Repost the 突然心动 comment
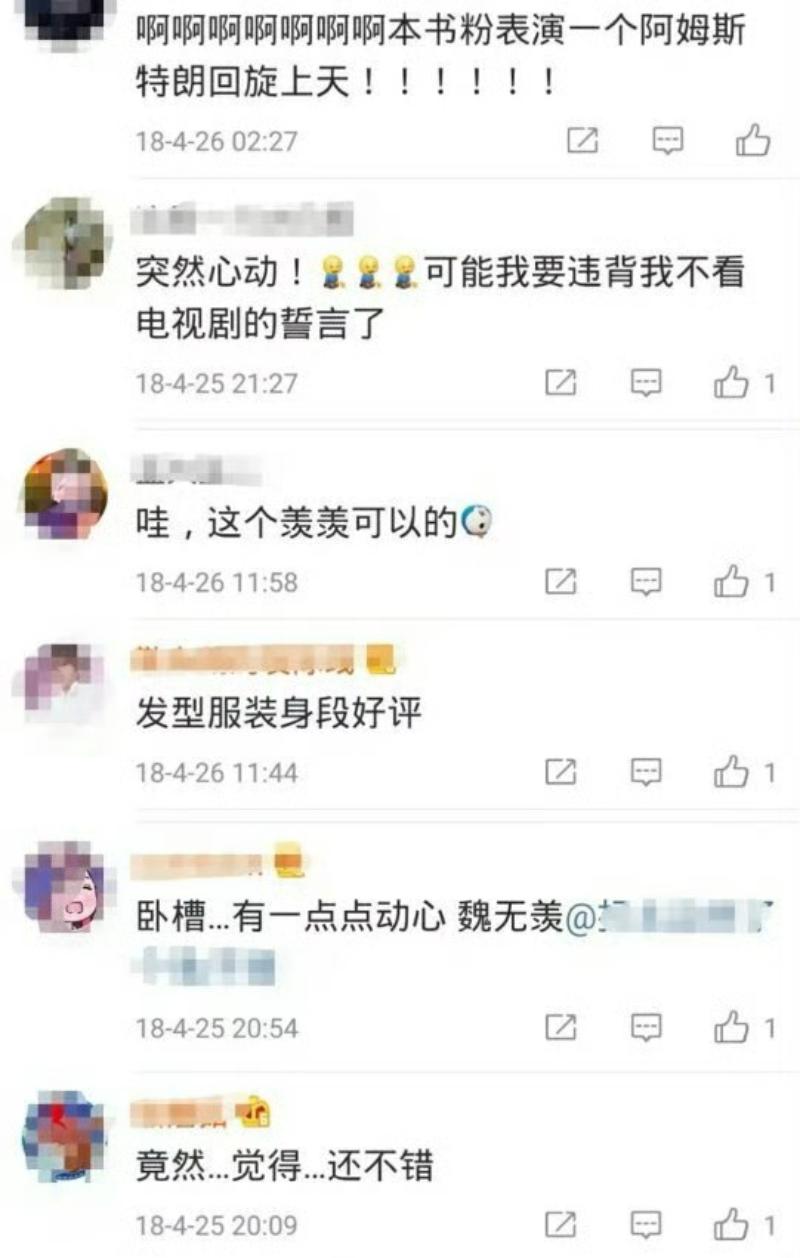This screenshot has width=800, height=1258. (x=561, y=382)
